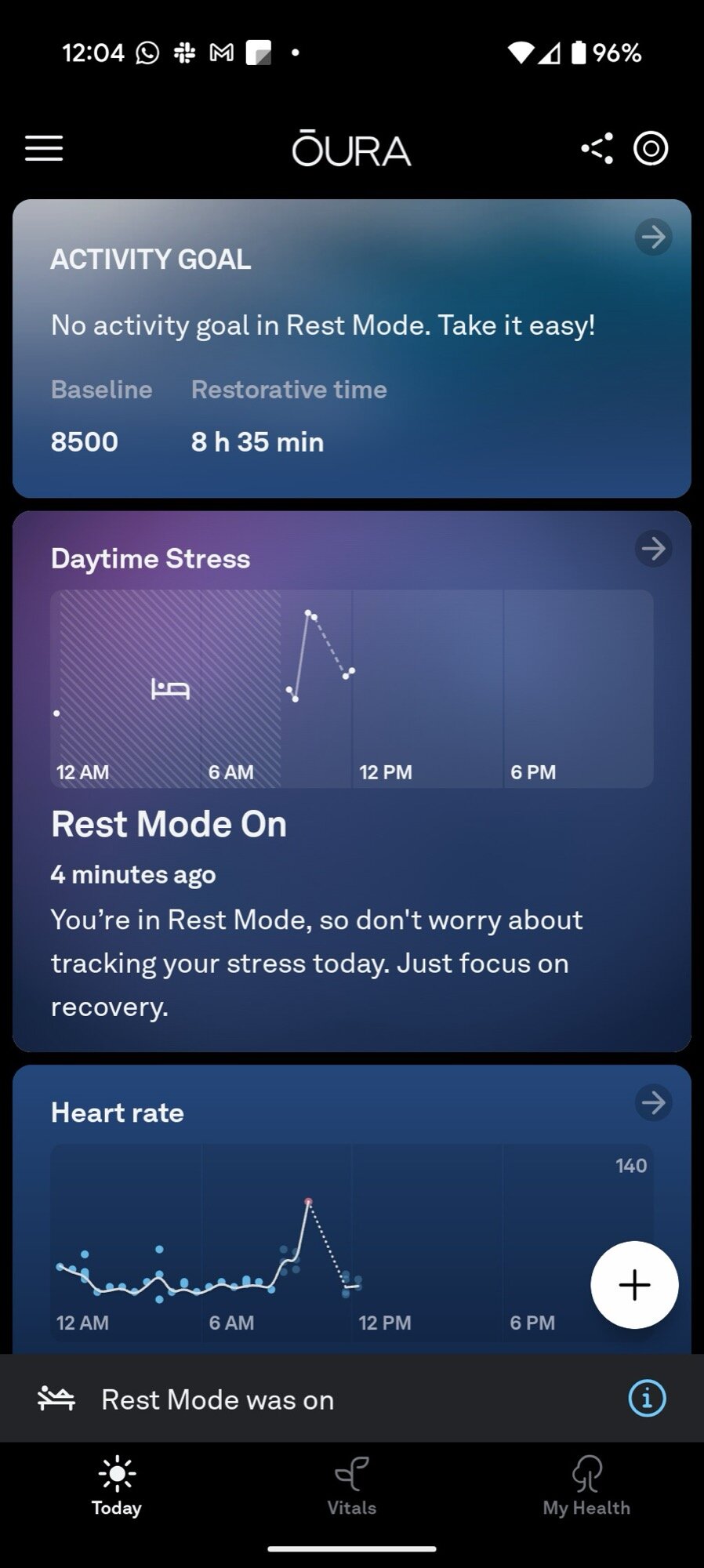View Rest Mode info icon
The height and width of the screenshot is (1568, 704).
(647, 1399)
